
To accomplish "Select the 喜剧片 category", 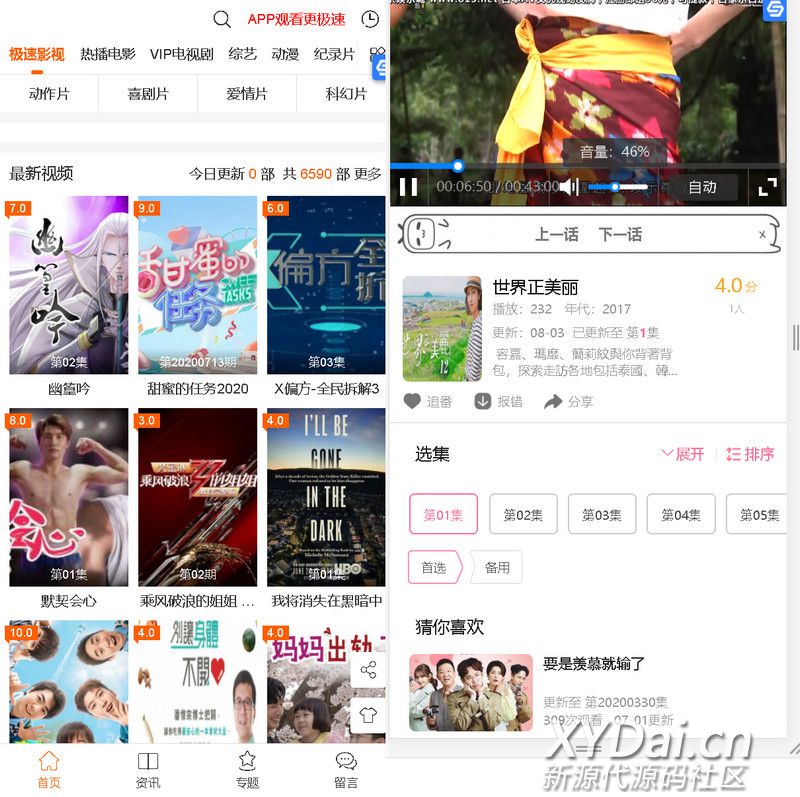I will 148,94.
